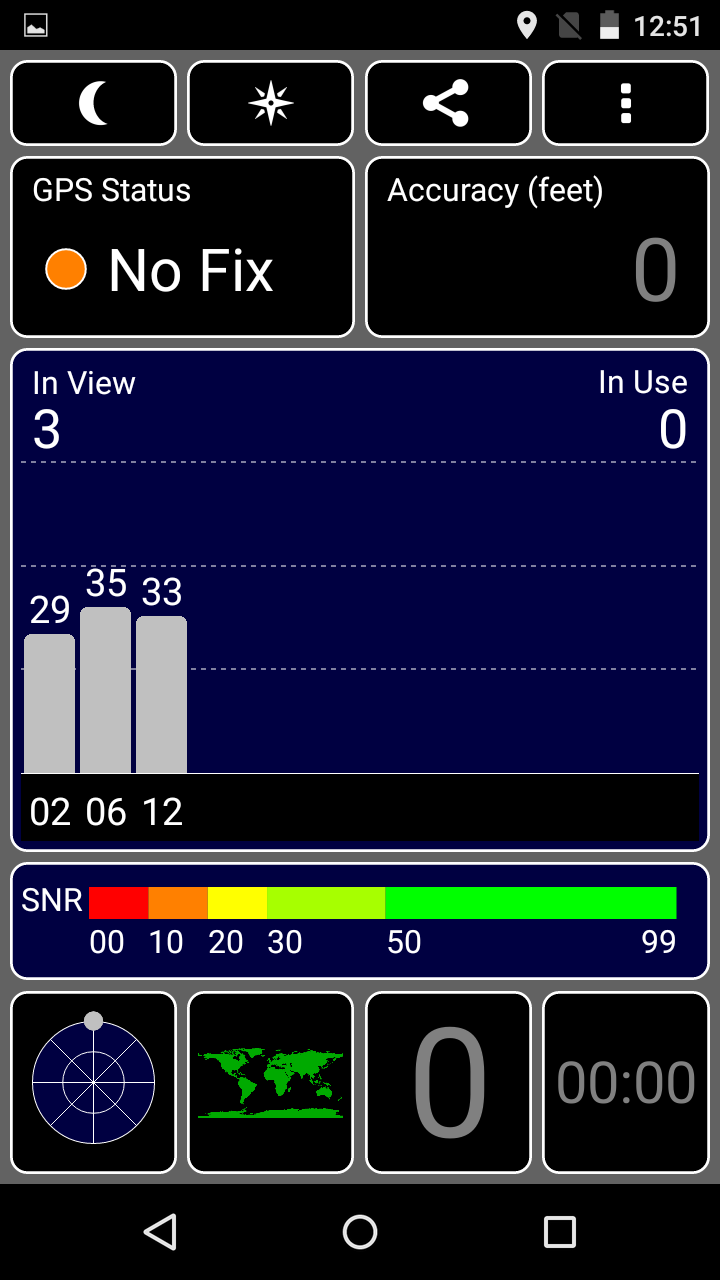Share the GPS data
The image size is (720, 1280).
pos(448,103)
